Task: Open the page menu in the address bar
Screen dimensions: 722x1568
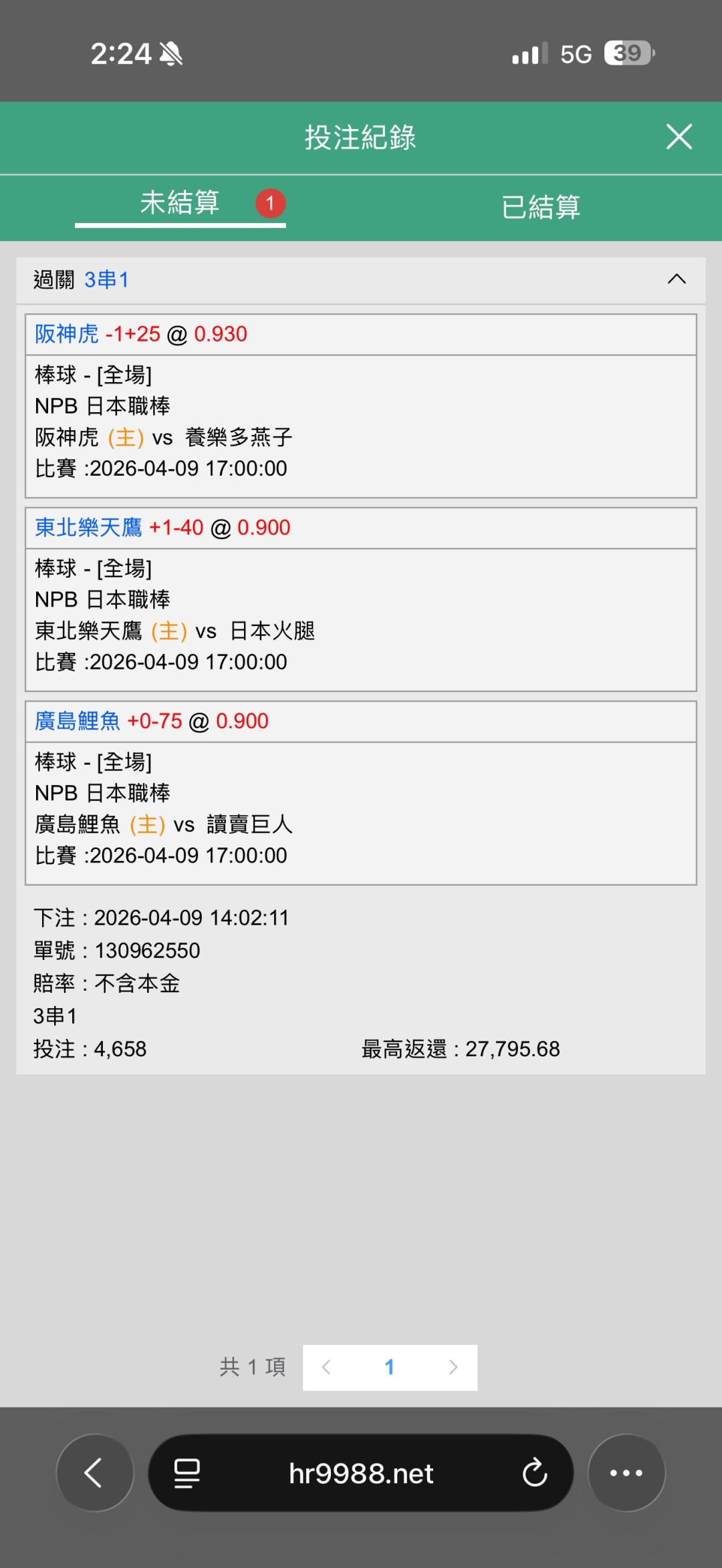Action: (187, 1472)
